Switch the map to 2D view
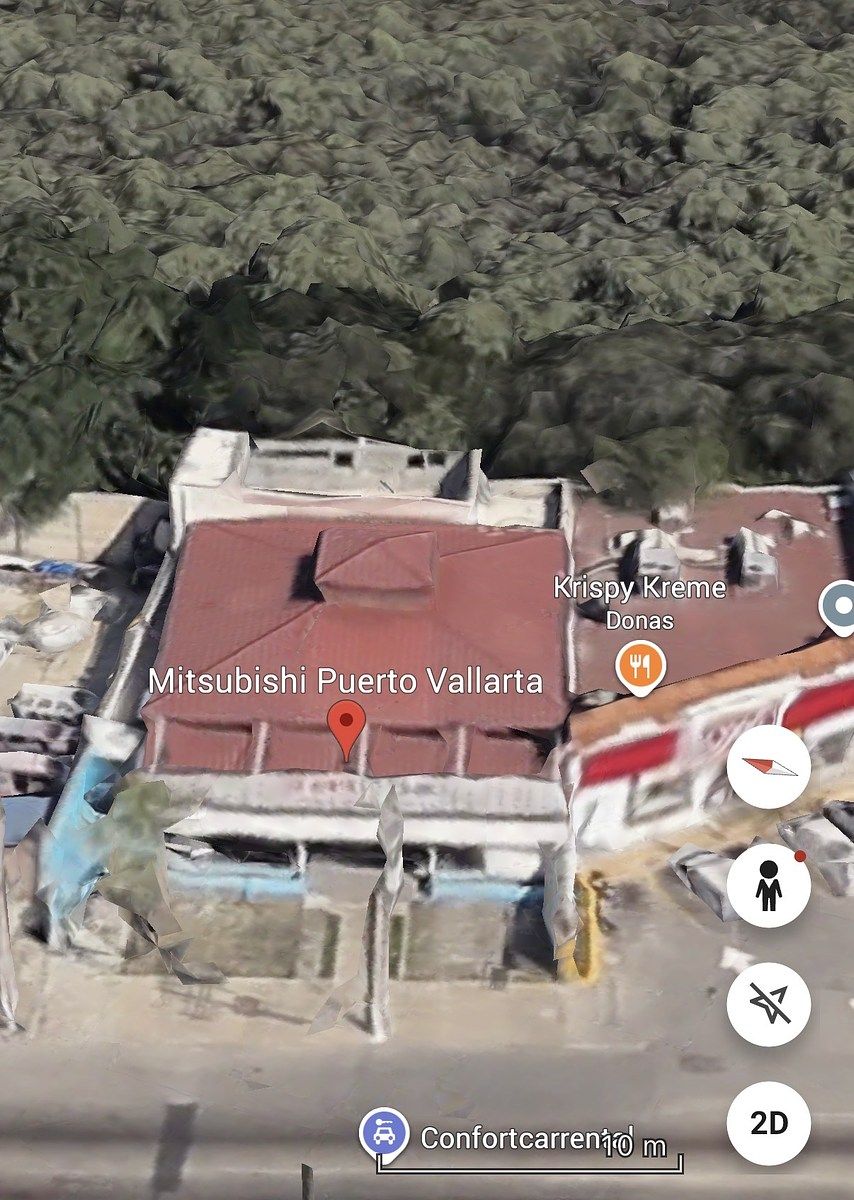The height and width of the screenshot is (1200, 854). (x=768, y=1123)
